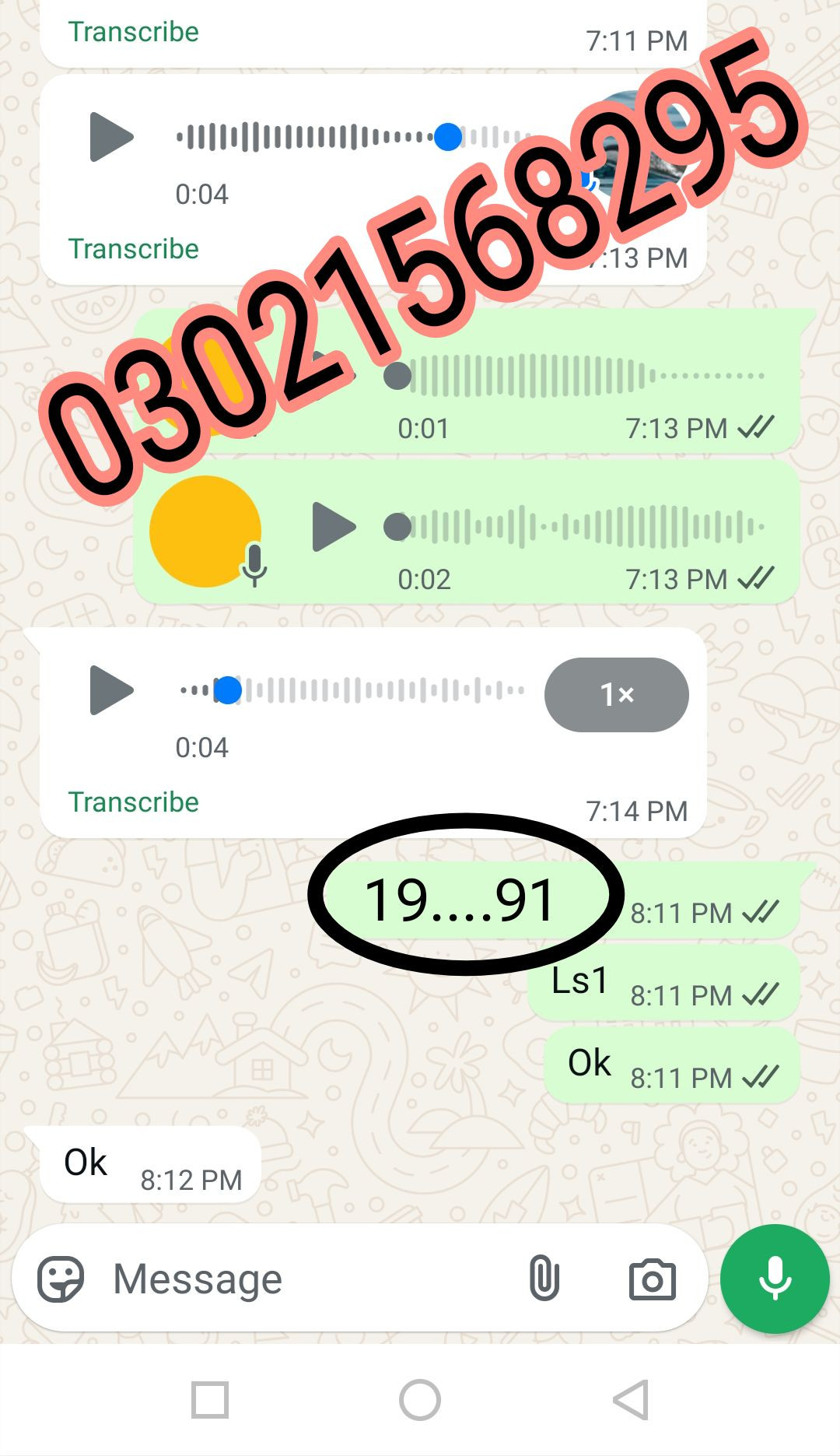Open the attachment paperclip menu

[544, 1279]
